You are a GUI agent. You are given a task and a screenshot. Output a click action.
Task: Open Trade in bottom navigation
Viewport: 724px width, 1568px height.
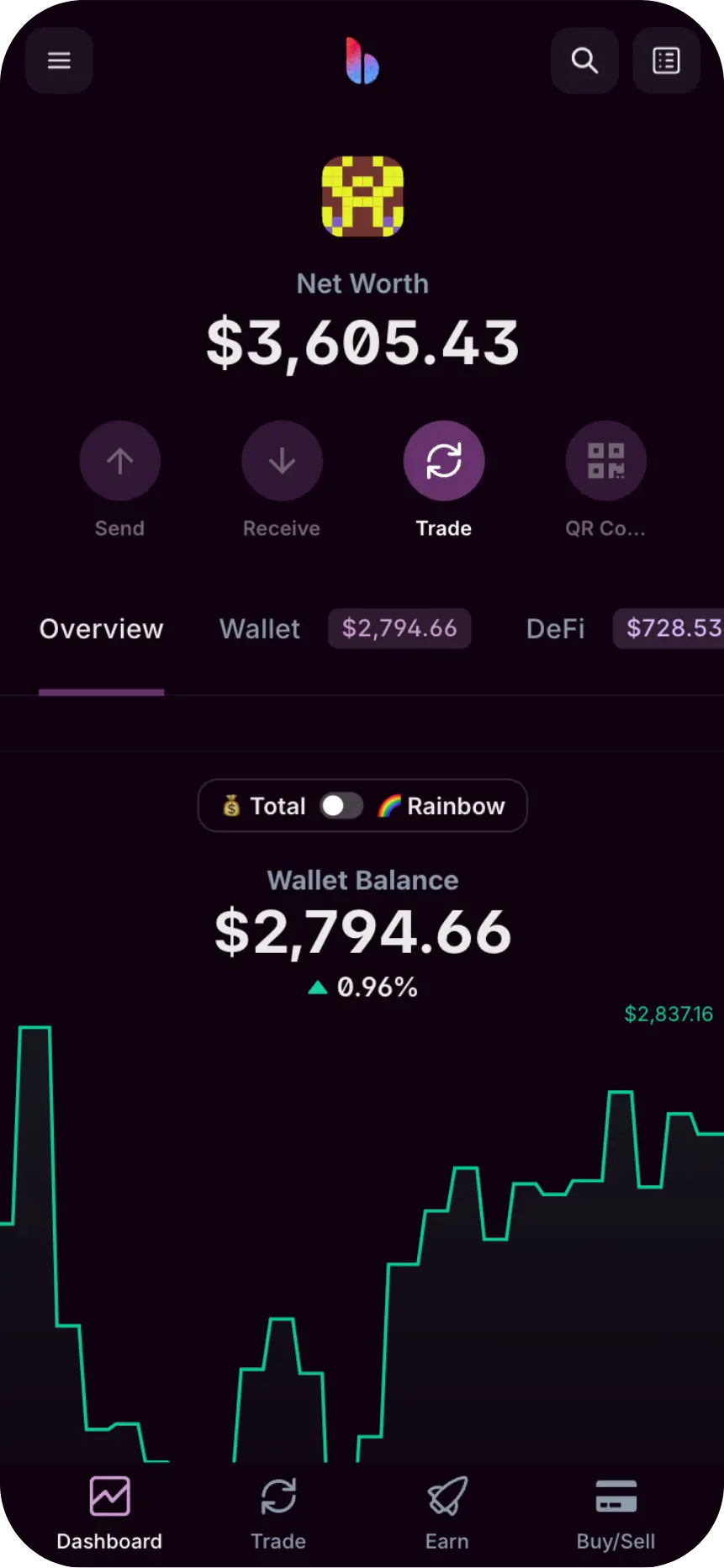tap(278, 1514)
